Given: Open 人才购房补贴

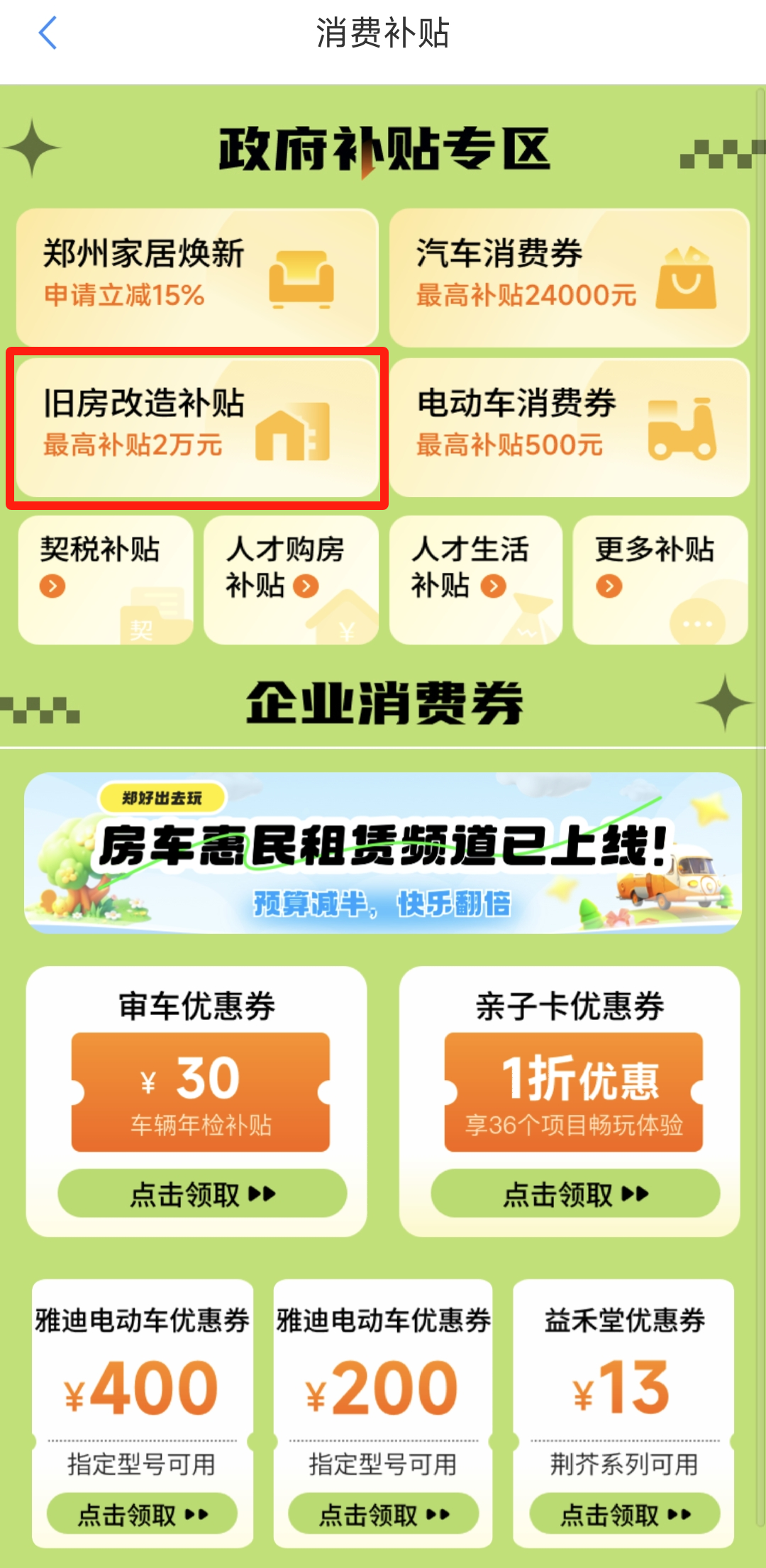Looking at the screenshot, I should click(x=291, y=579).
